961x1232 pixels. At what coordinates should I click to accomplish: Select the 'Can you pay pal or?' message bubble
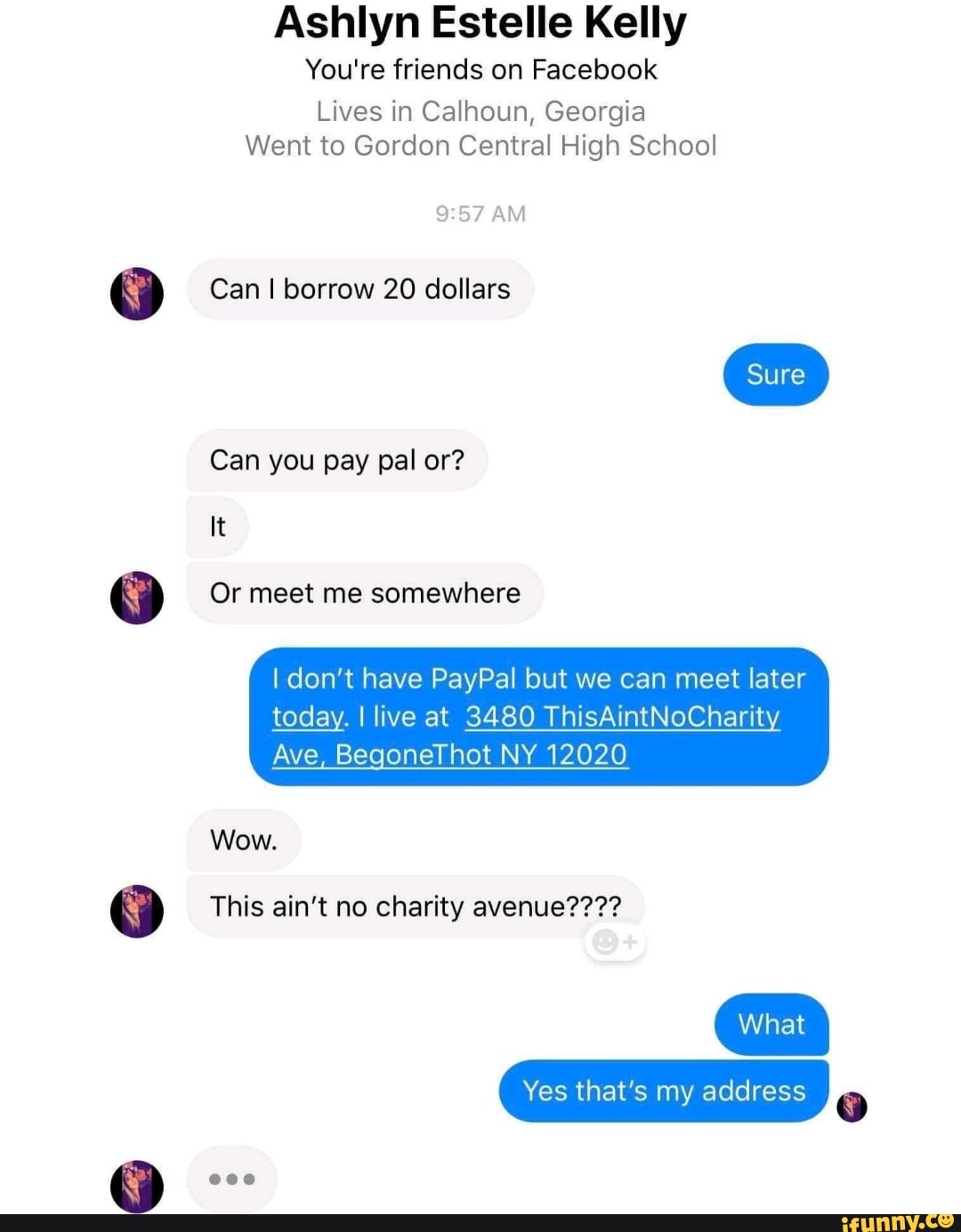coord(338,459)
